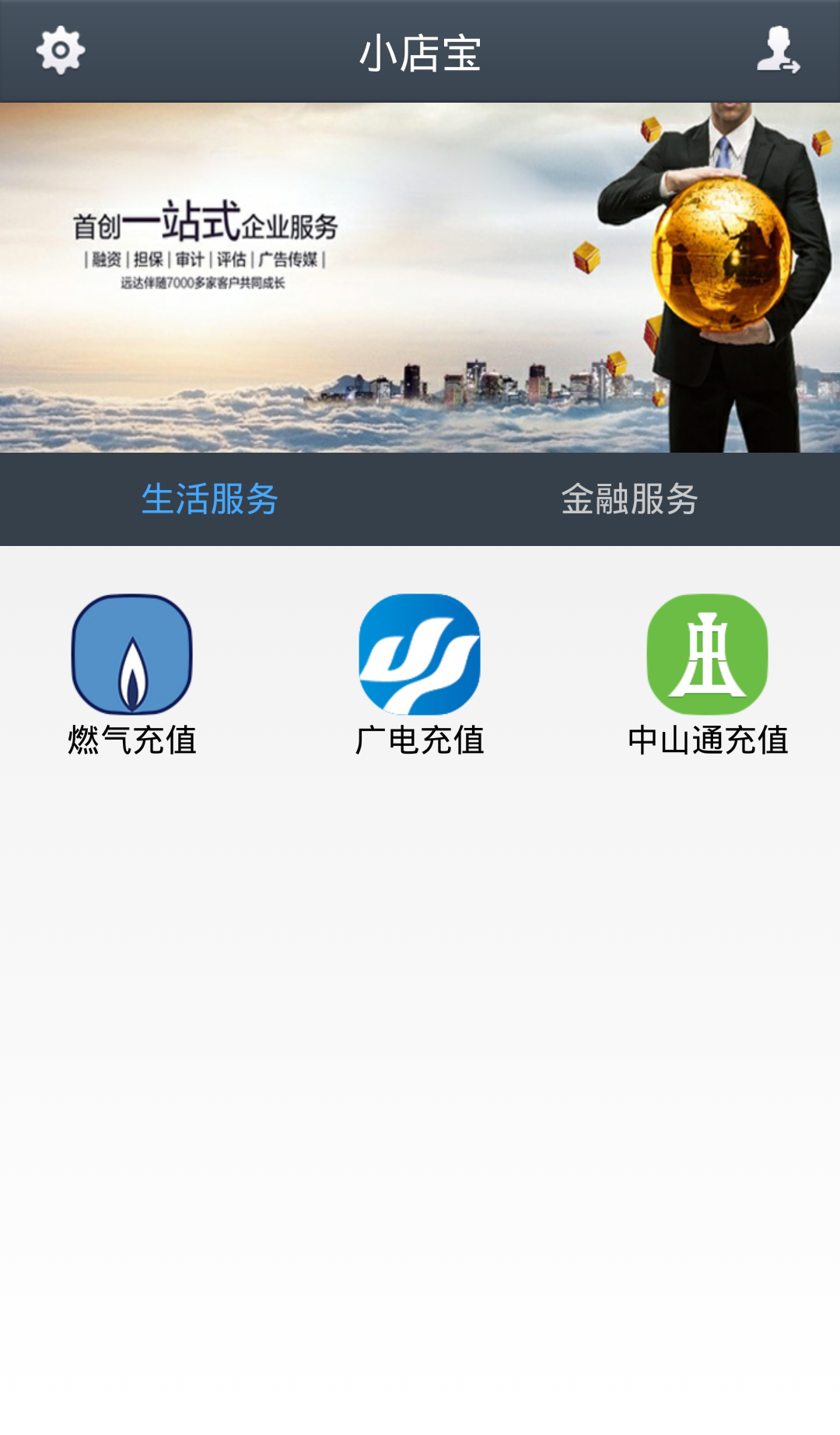Select the 生活服务 tab
Image resolution: width=840 pixels, height=1435 pixels.
[x=210, y=500]
